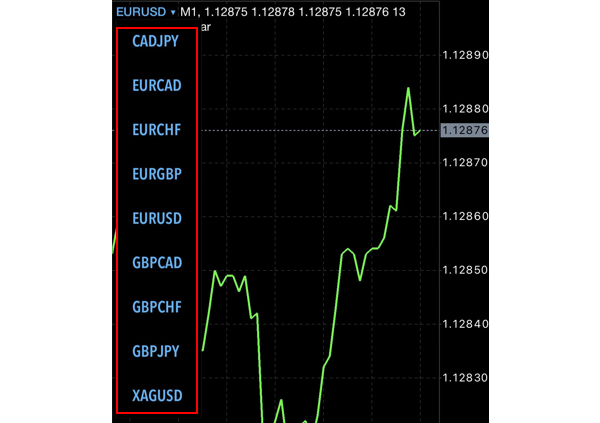Select CADJPY from the symbol list
The height and width of the screenshot is (423, 600).
tap(157, 41)
